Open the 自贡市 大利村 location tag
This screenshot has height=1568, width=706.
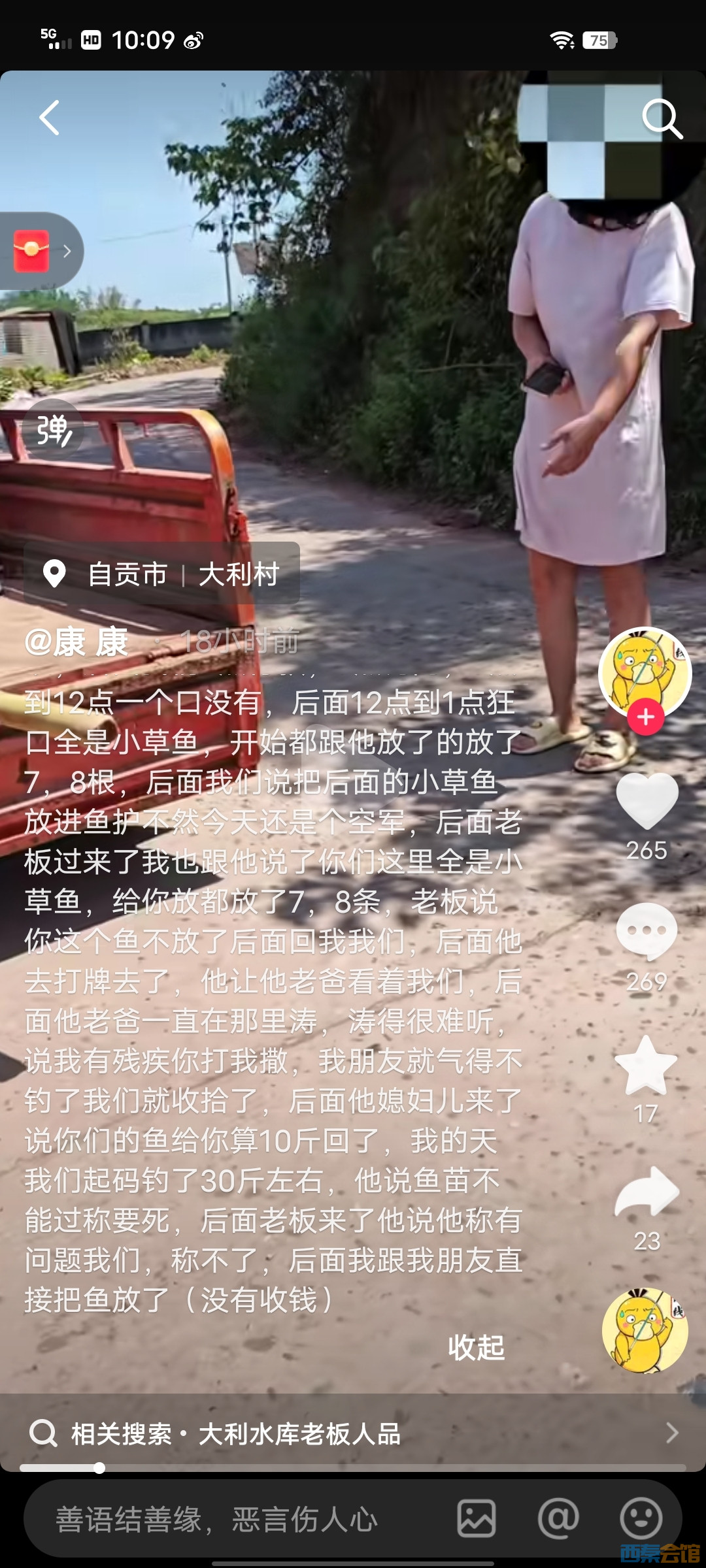coord(162,574)
